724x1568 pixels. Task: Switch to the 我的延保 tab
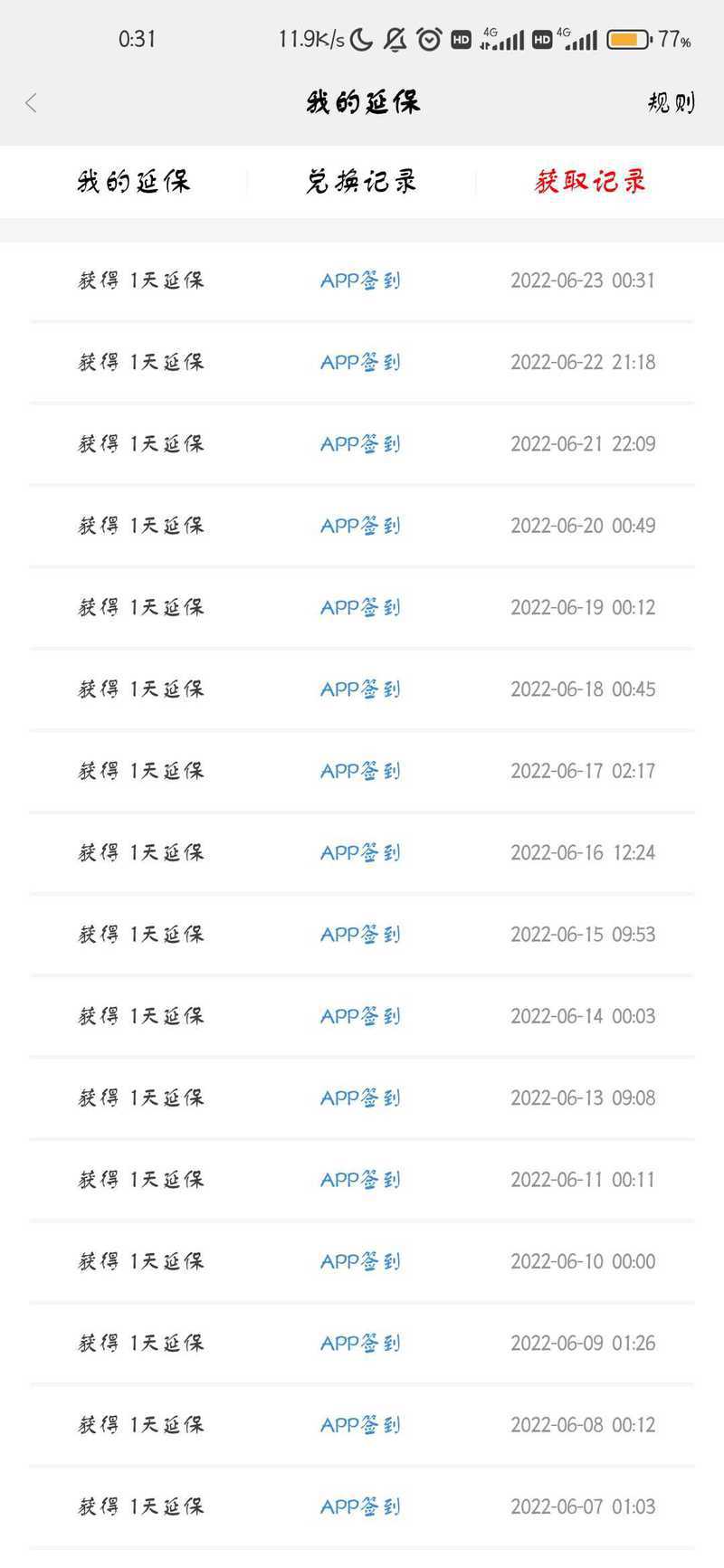point(133,181)
